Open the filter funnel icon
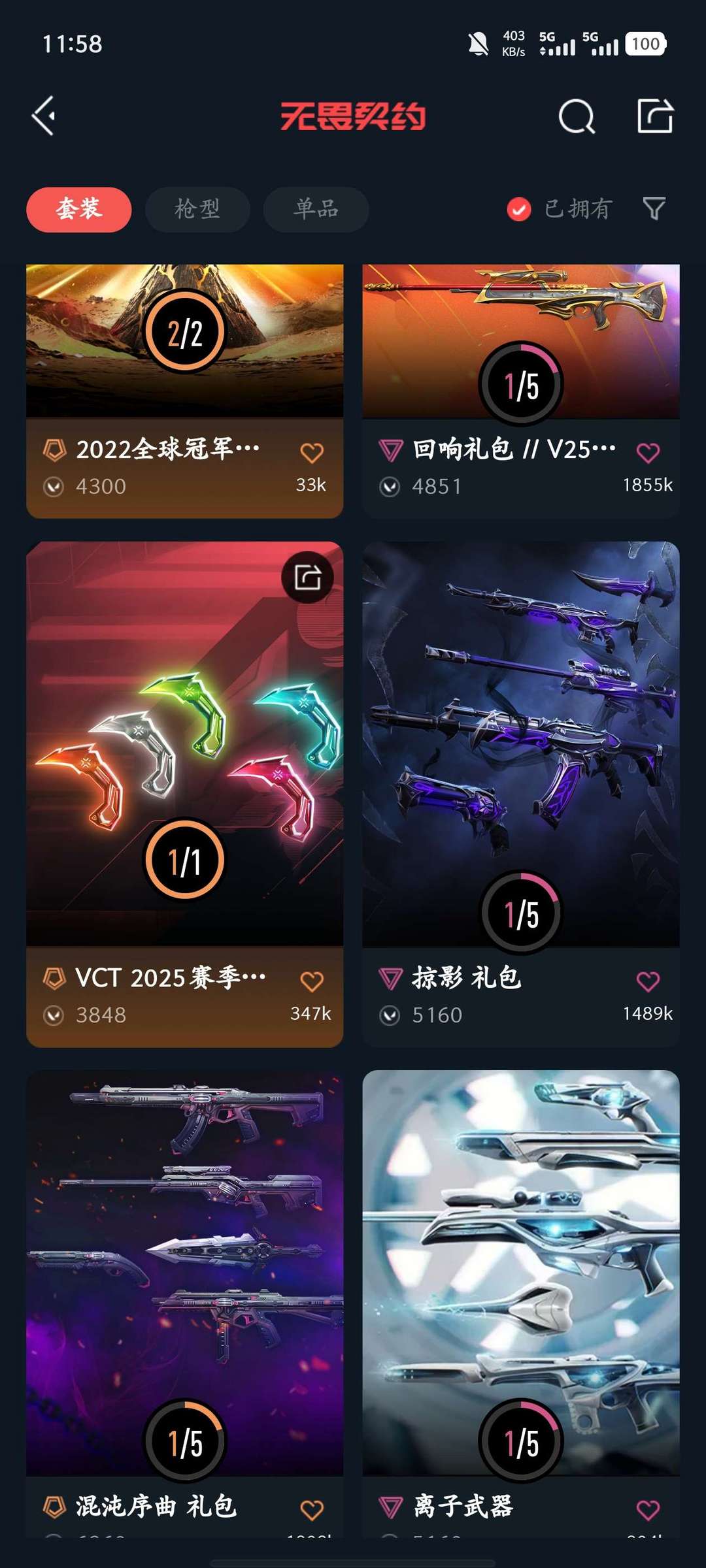 (x=654, y=209)
